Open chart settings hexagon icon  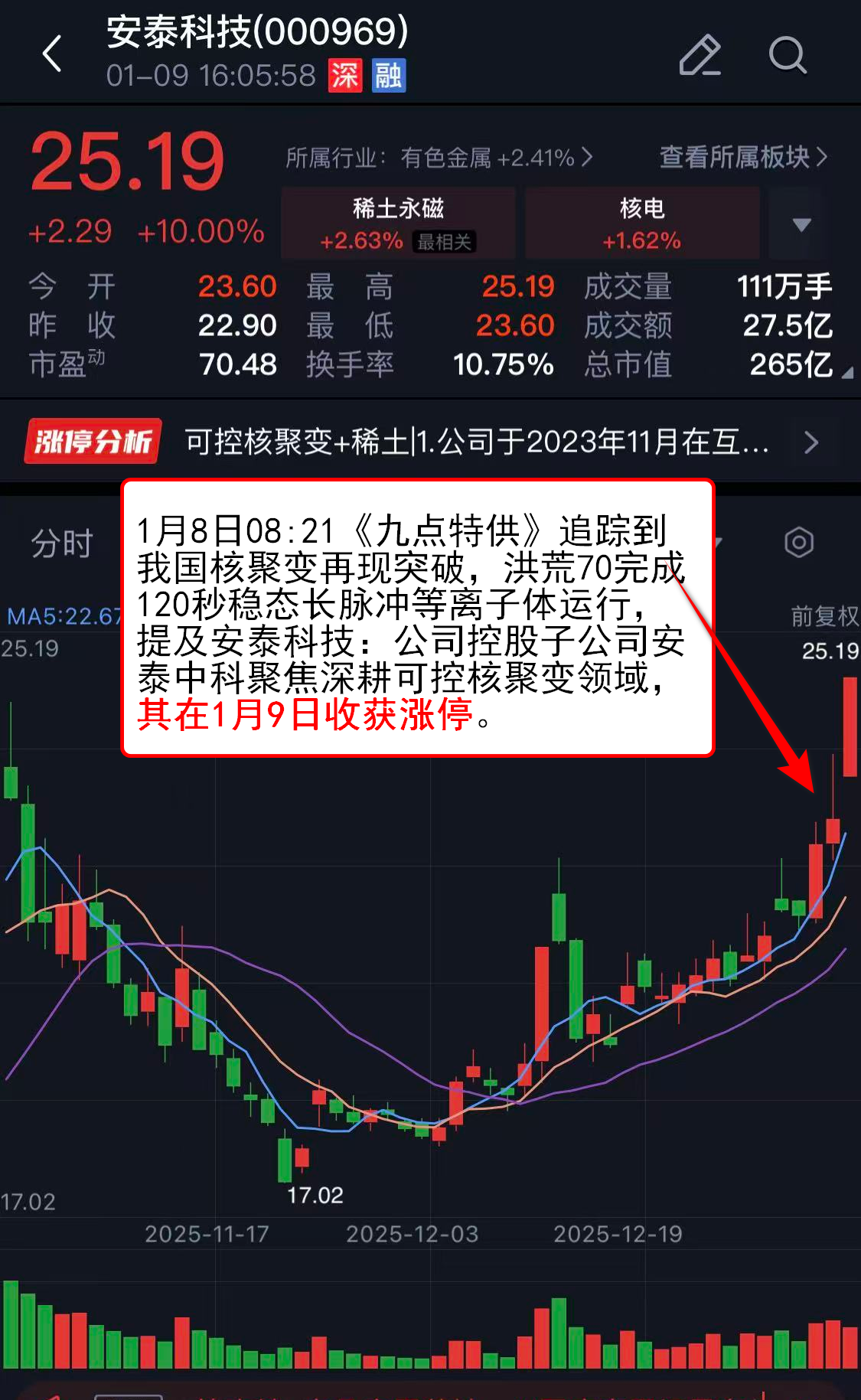pyautogui.click(x=798, y=543)
